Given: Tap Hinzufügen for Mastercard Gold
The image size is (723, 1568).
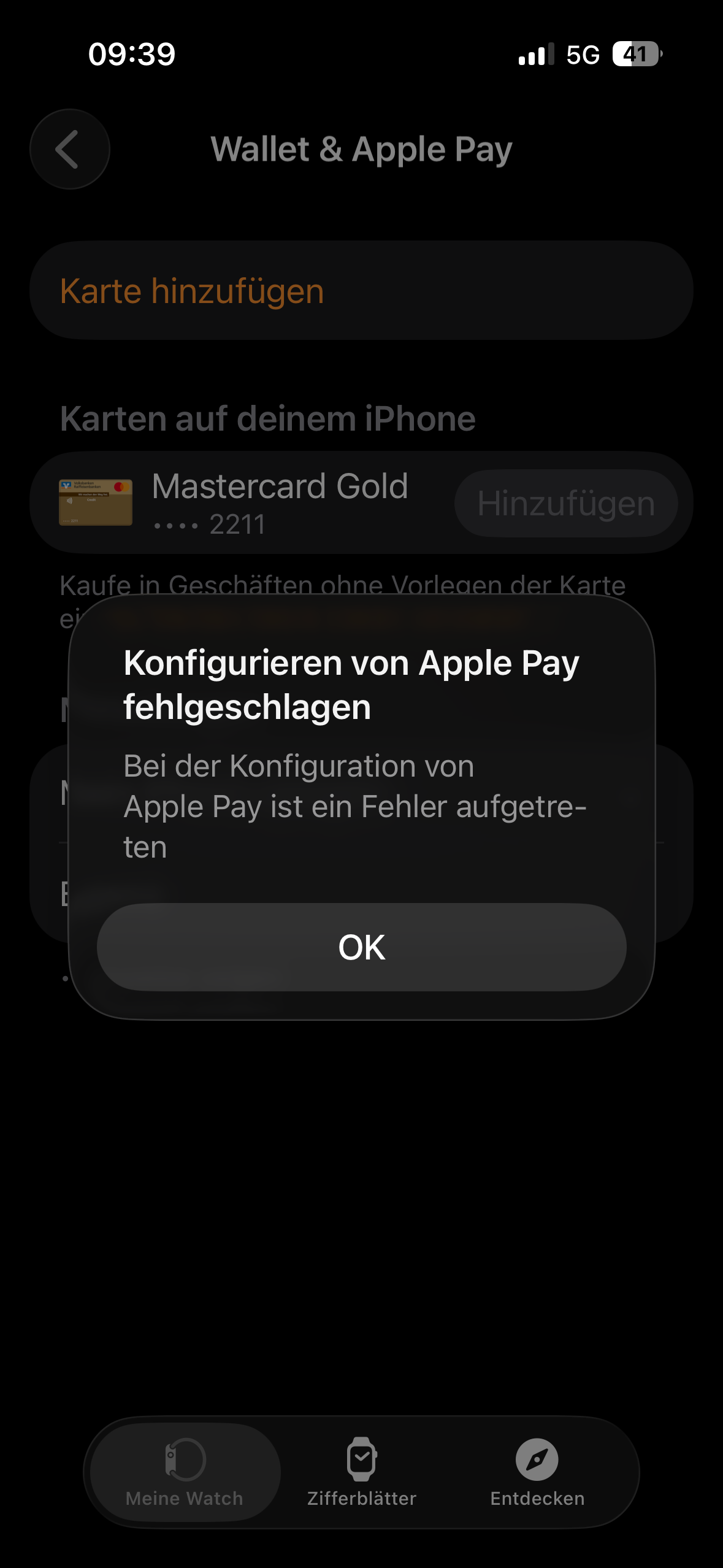Looking at the screenshot, I should 565,504.
